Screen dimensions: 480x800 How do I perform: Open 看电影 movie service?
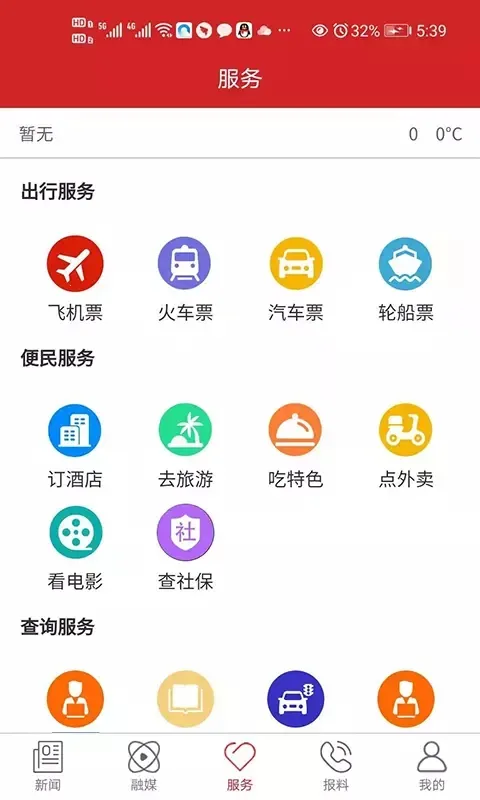[x=75, y=548]
